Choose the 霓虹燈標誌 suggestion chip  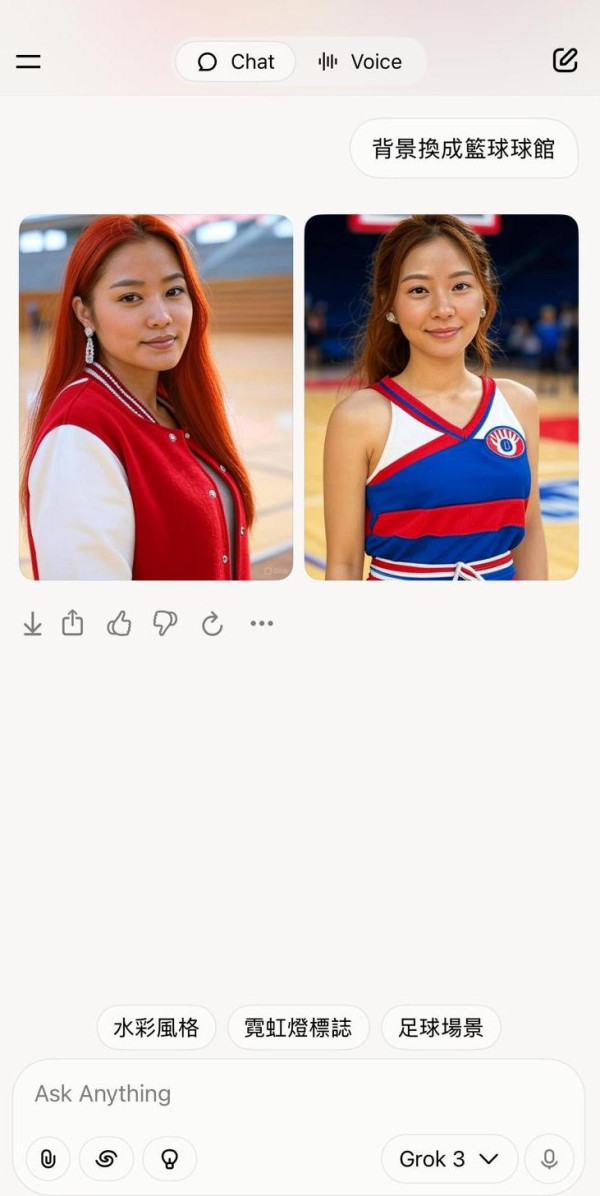(x=298, y=1028)
